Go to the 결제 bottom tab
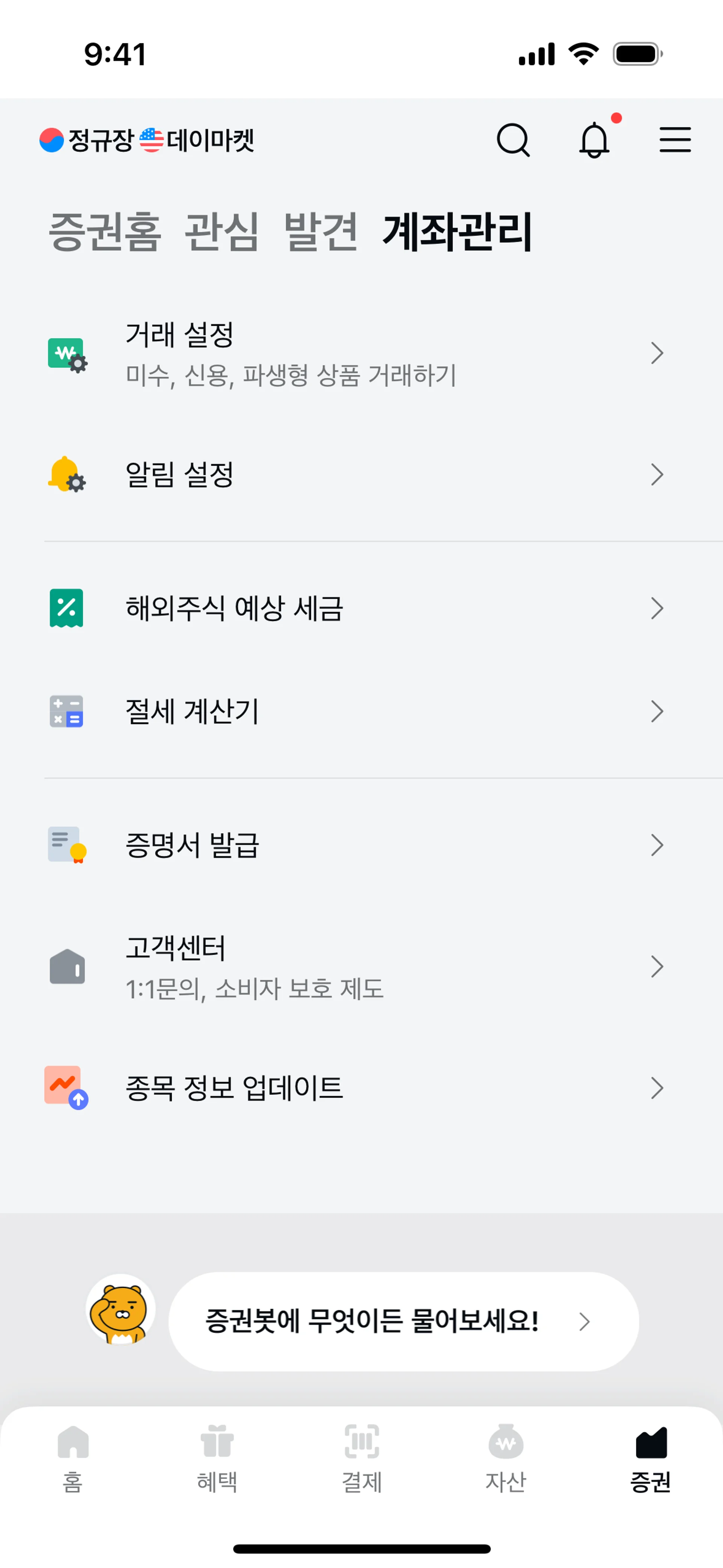Image resolution: width=723 pixels, height=1568 pixels. (361, 1458)
